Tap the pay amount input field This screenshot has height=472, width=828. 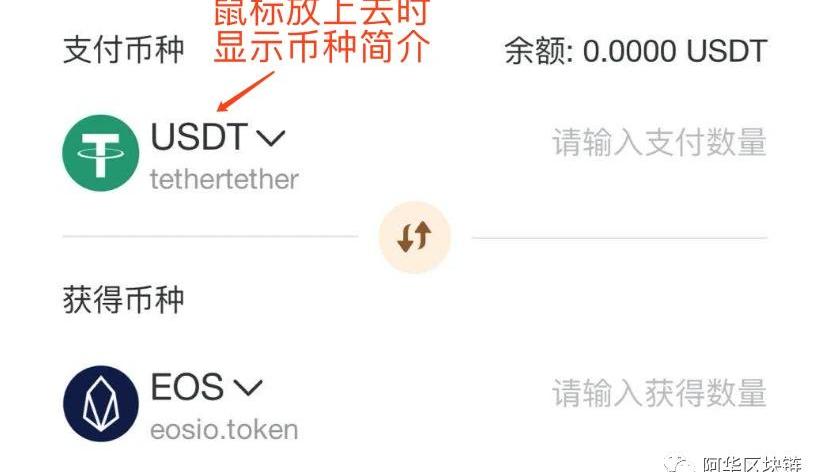pos(659,142)
